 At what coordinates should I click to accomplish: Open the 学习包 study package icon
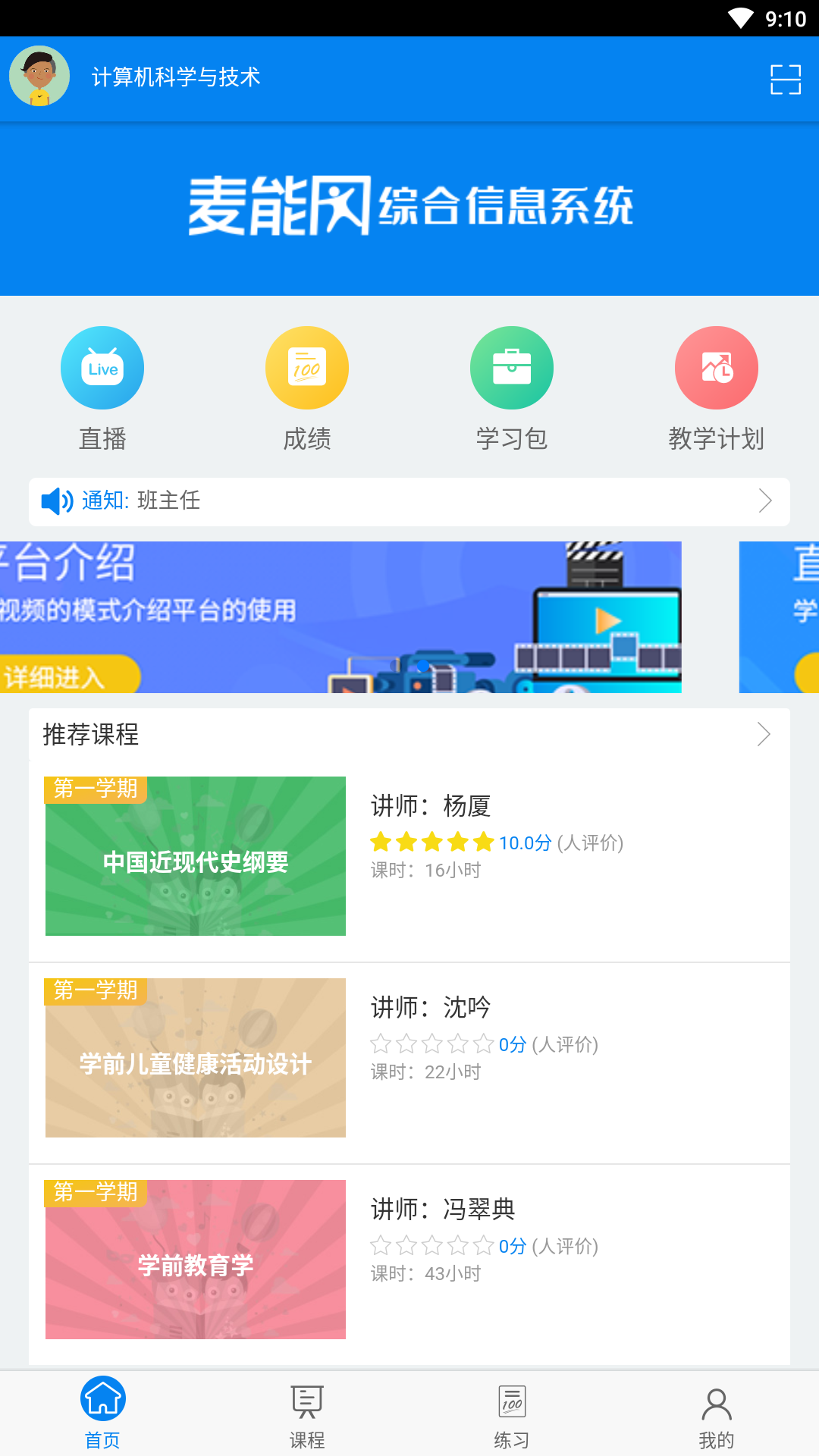(512, 367)
